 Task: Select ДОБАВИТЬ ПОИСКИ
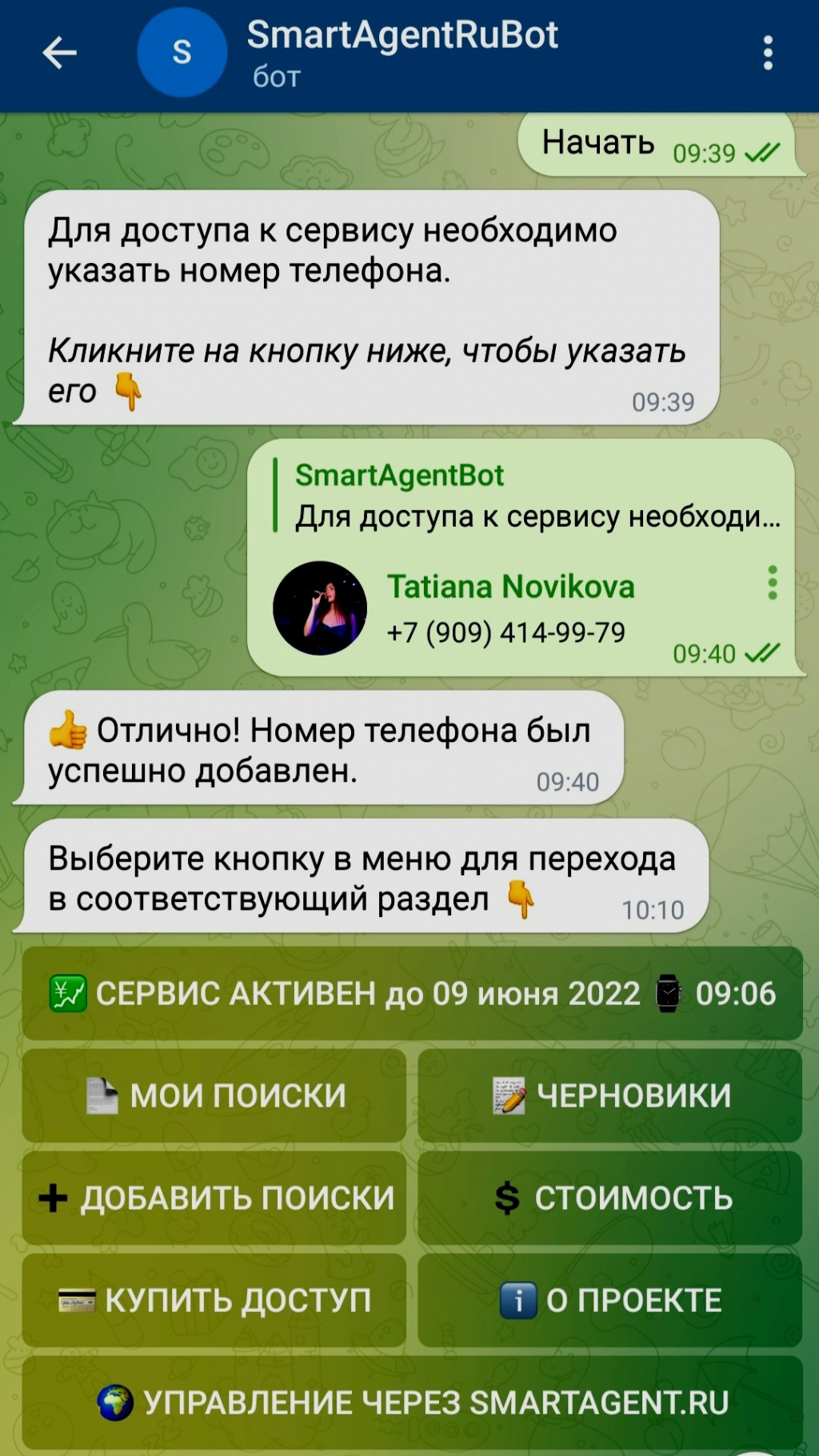click(x=214, y=1198)
